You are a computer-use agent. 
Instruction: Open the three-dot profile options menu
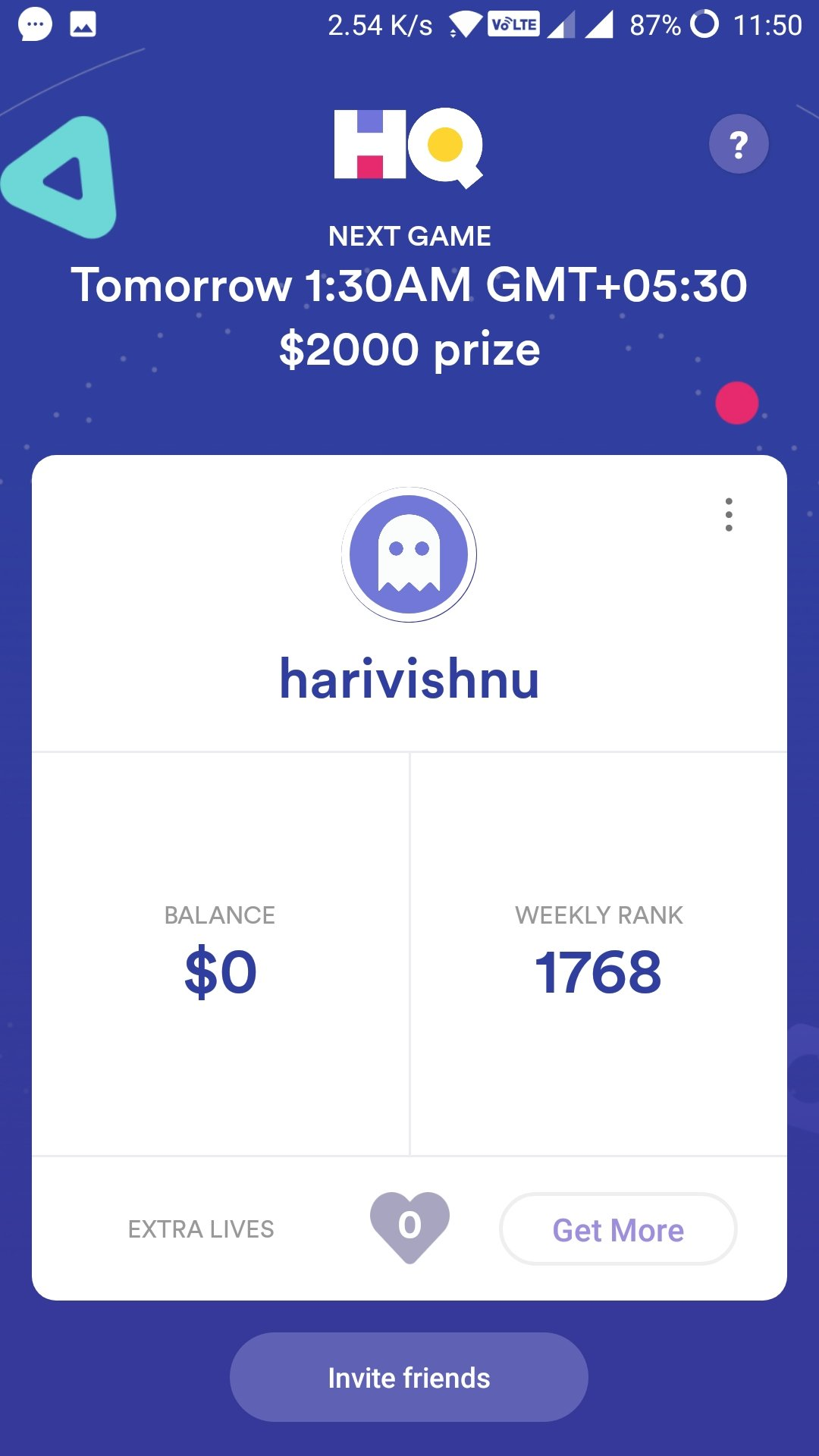[729, 515]
